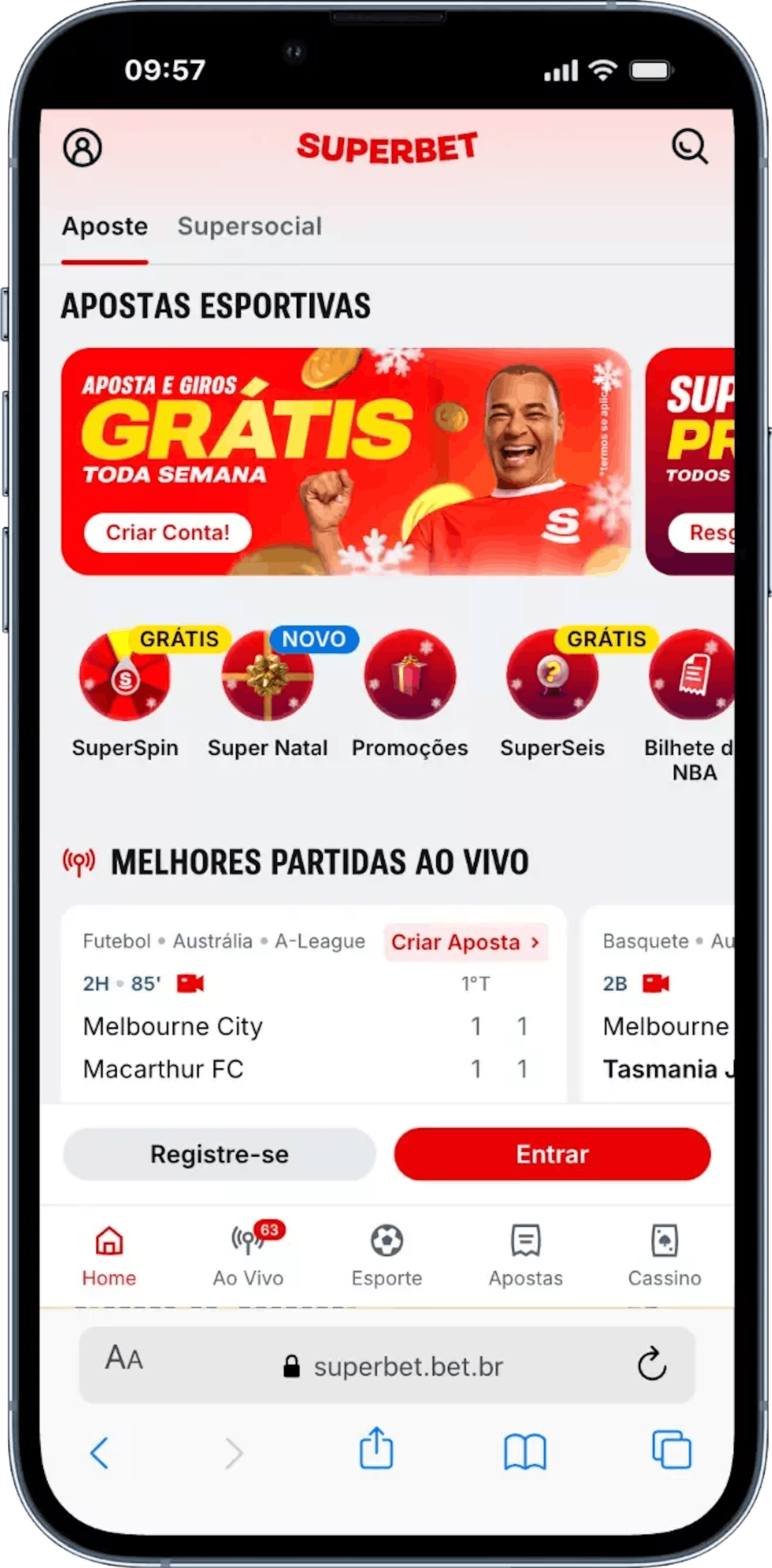Image resolution: width=772 pixels, height=1568 pixels.
Task: Tap the Criar Conta! banner button
Action: [x=167, y=532]
